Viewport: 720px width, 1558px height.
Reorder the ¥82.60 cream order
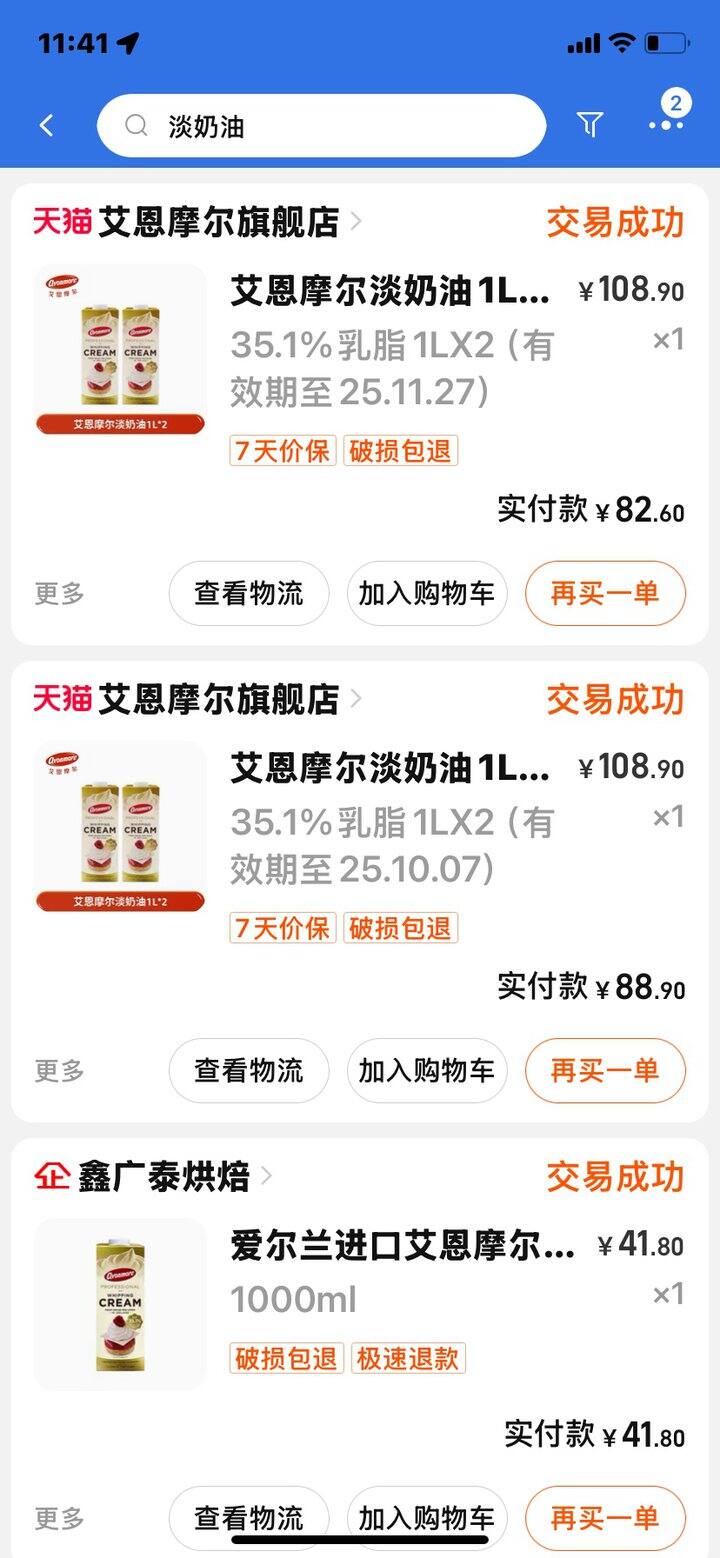click(605, 593)
